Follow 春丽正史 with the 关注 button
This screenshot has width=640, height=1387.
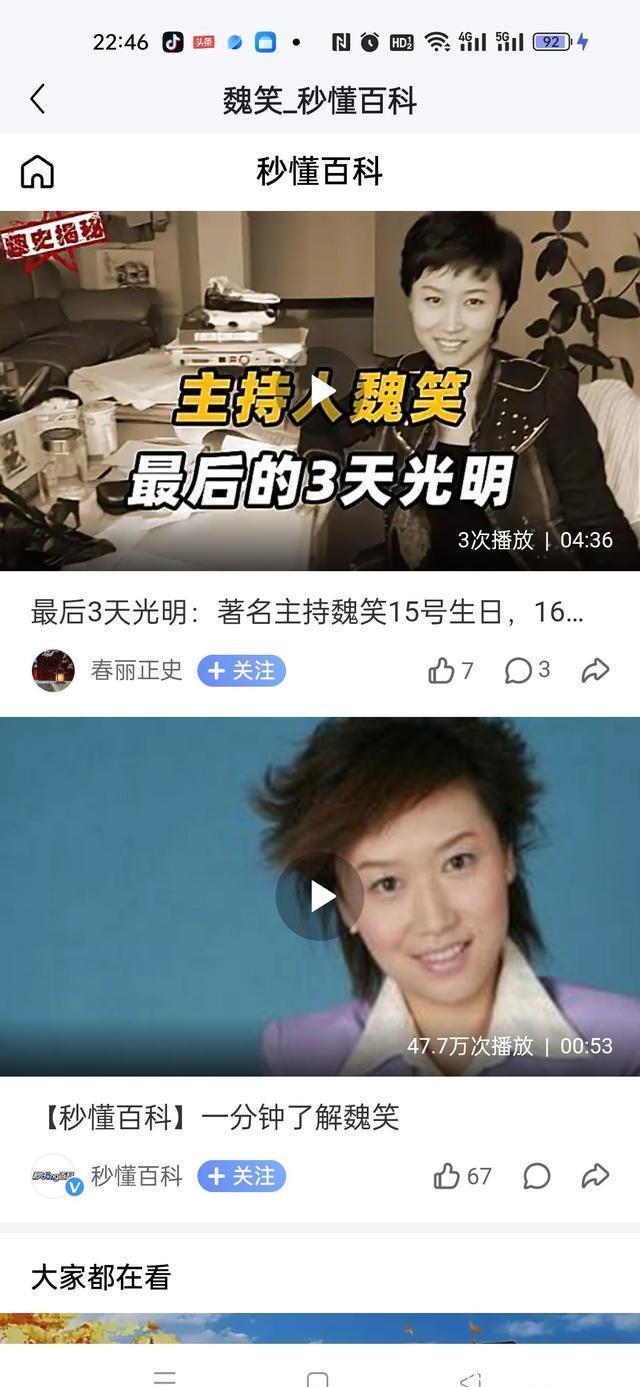click(241, 670)
